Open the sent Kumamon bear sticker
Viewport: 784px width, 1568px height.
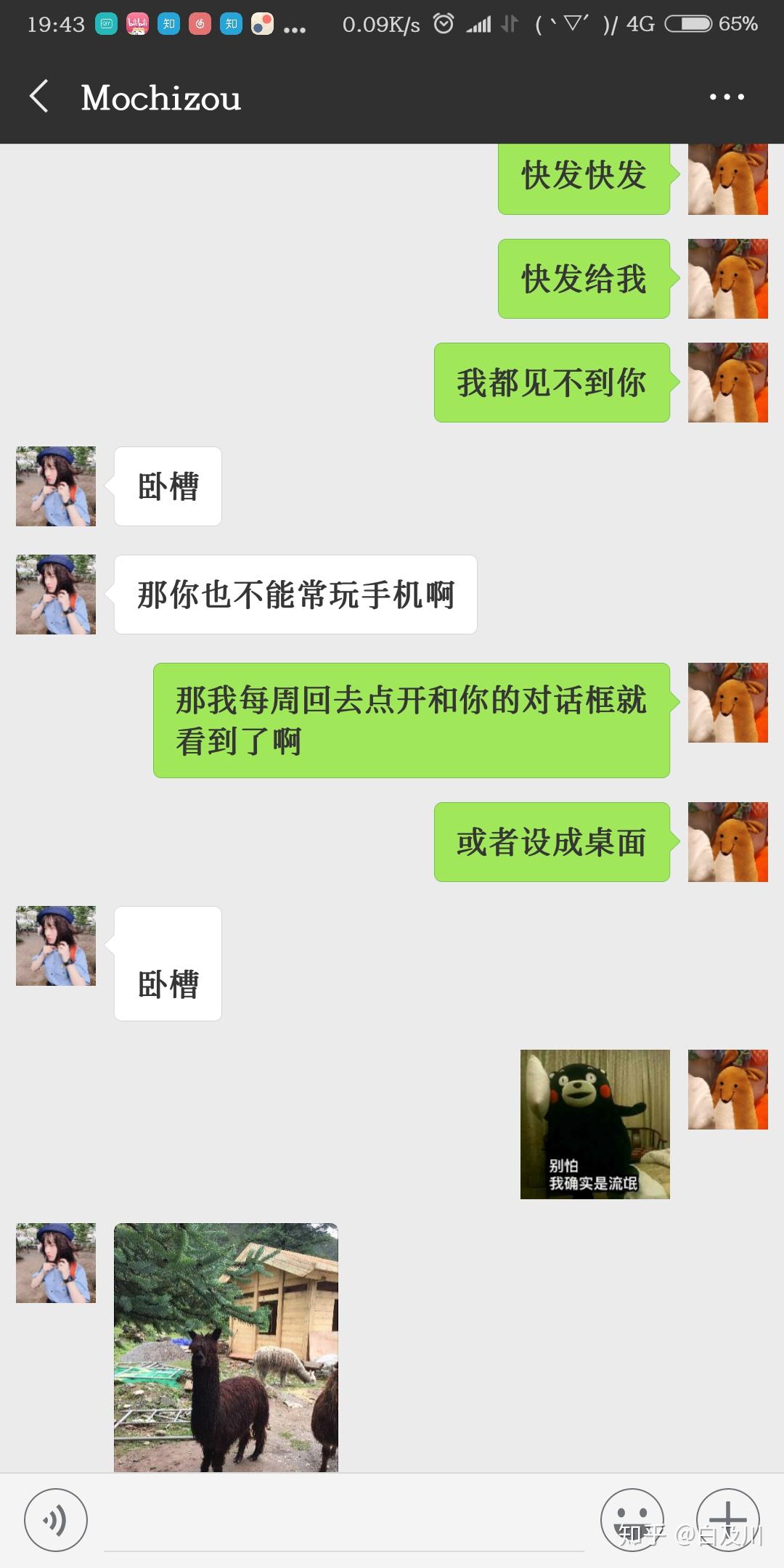tap(595, 1124)
